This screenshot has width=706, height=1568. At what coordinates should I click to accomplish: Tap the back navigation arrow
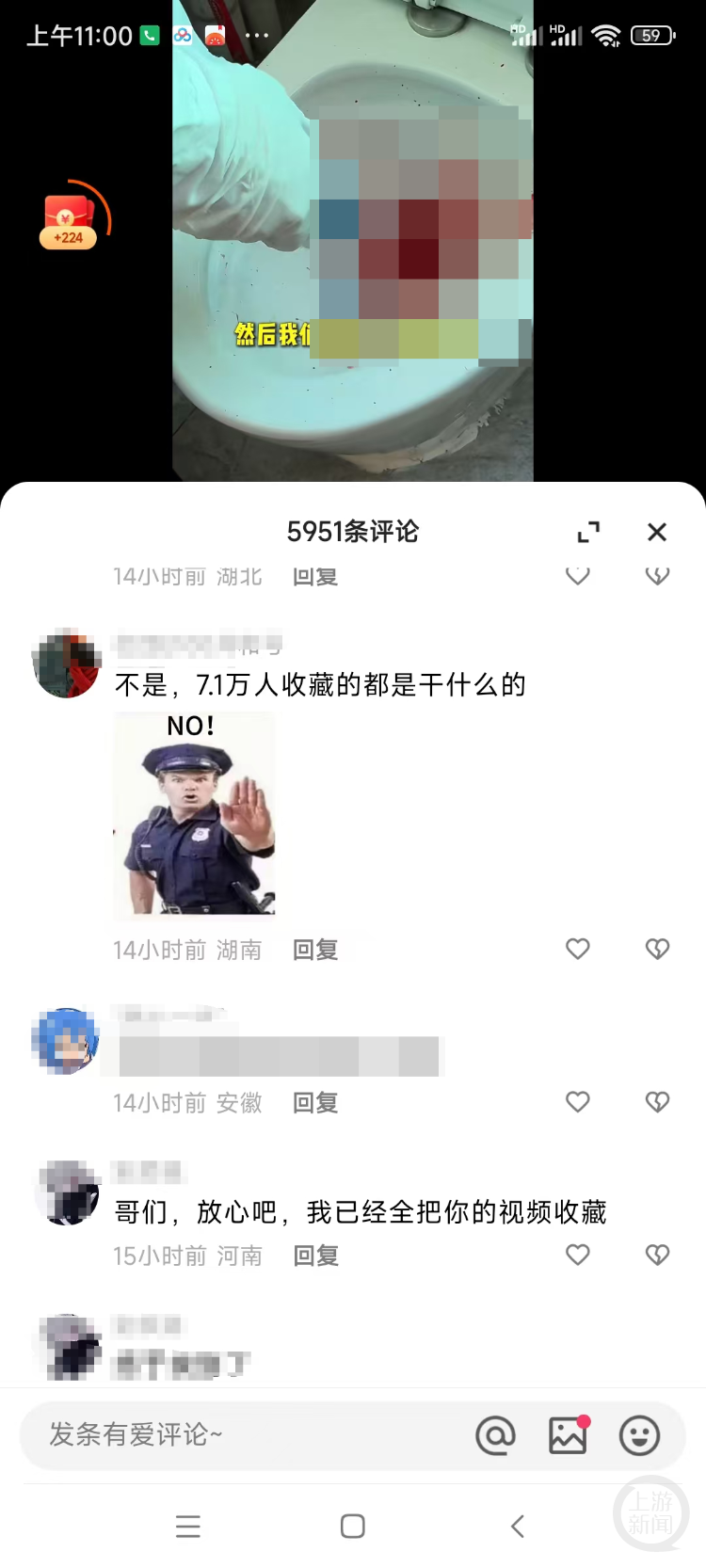[x=517, y=1526]
